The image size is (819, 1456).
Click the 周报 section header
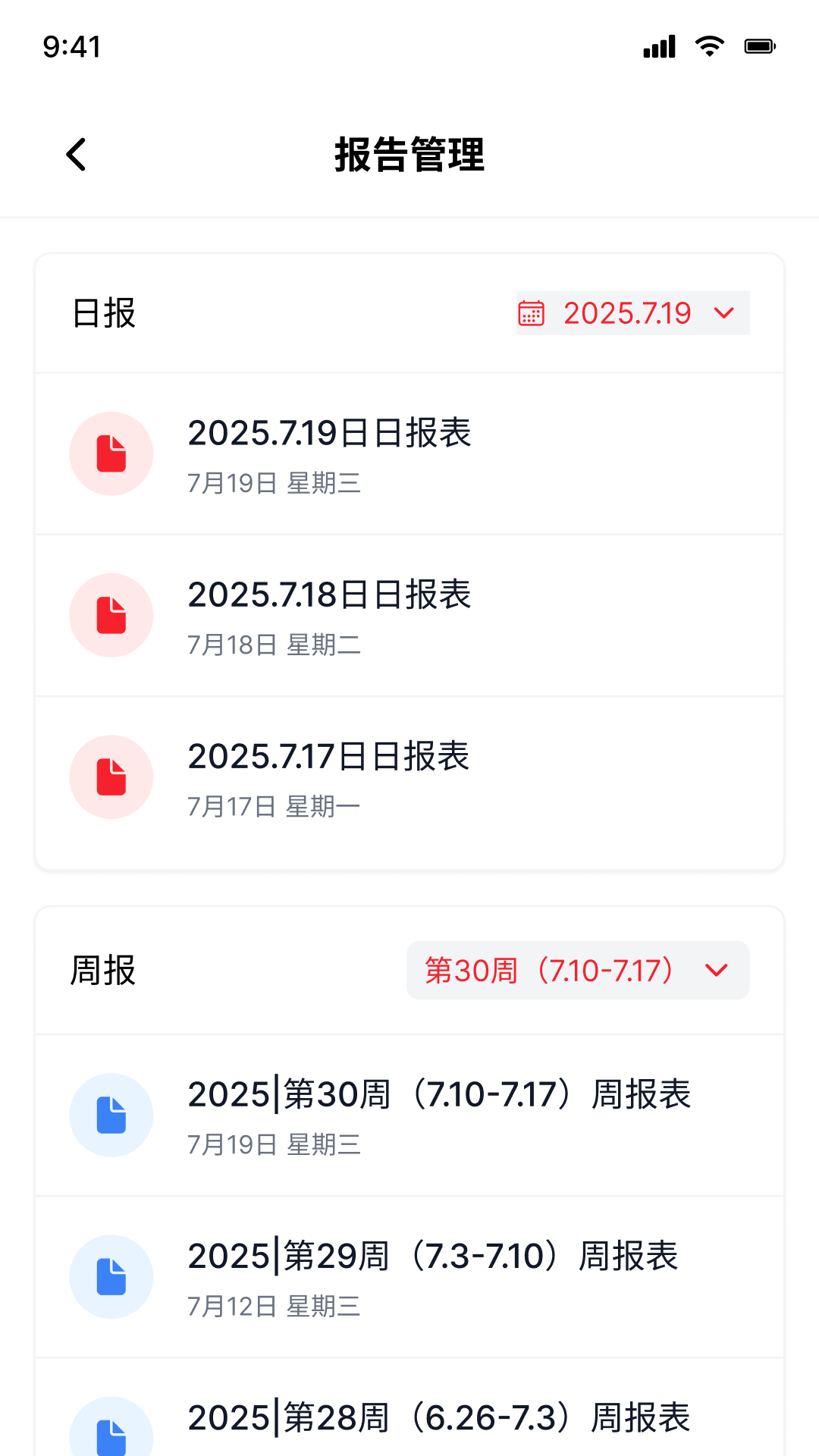(x=102, y=970)
